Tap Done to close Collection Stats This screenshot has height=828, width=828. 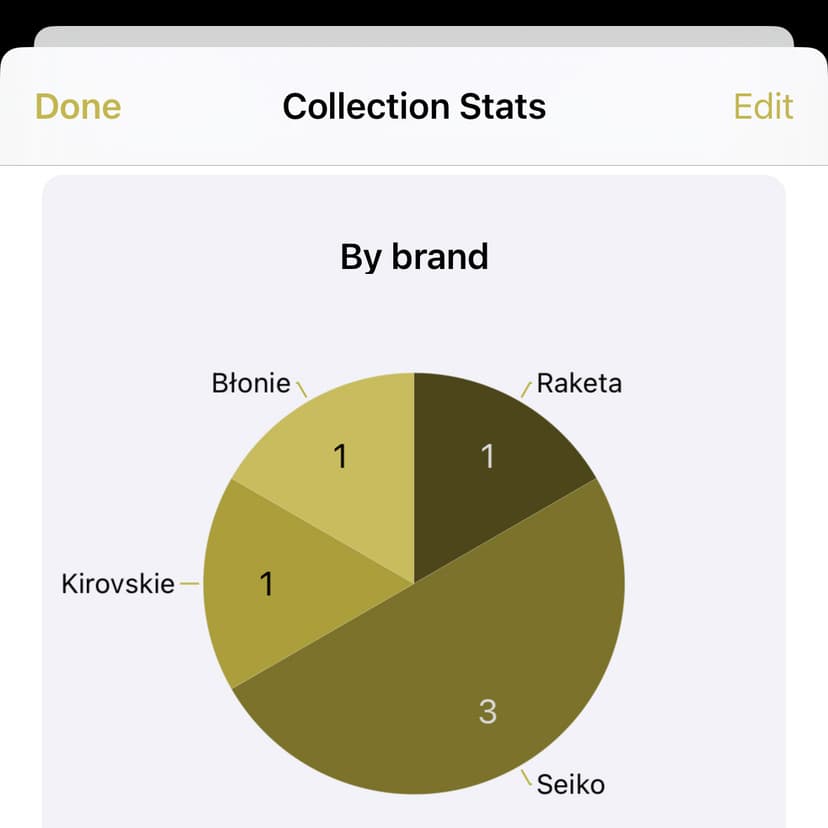(78, 107)
